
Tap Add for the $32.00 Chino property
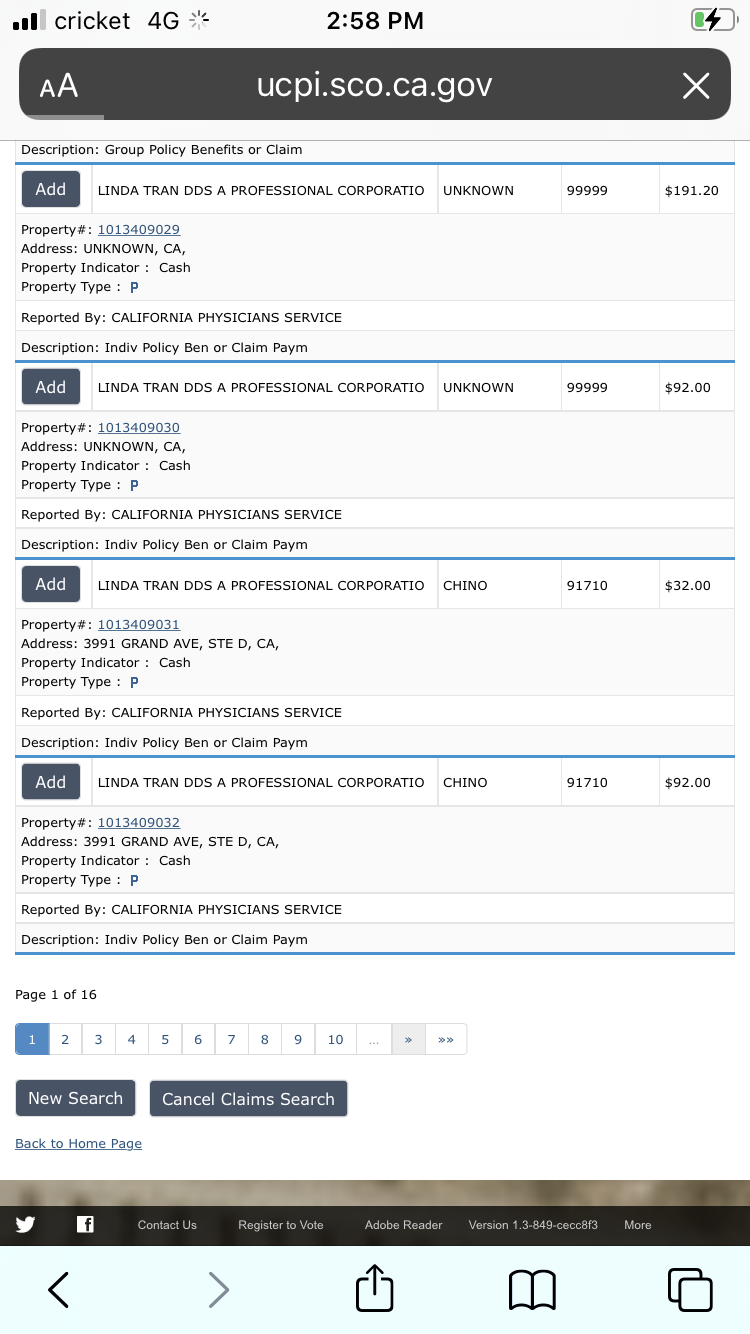(50, 584)
